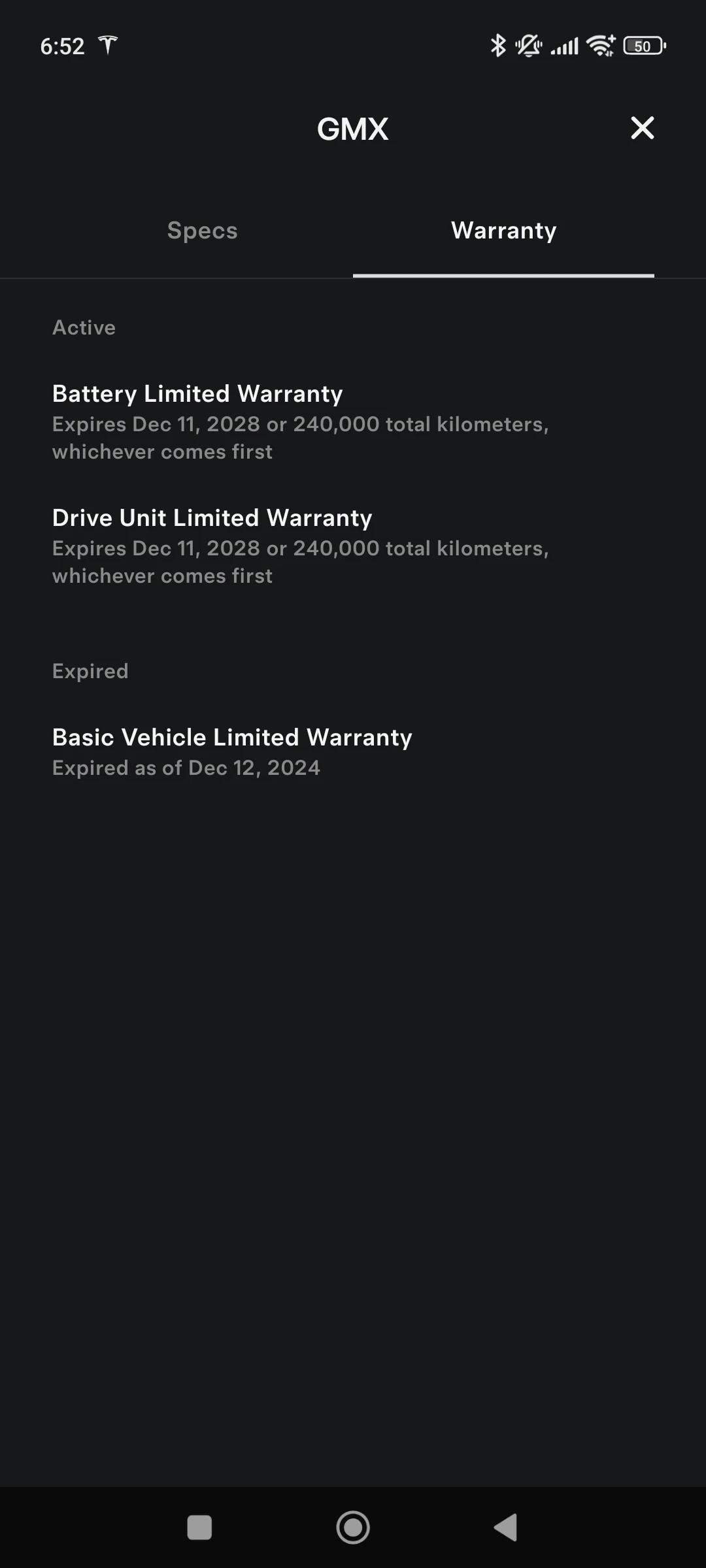The width and height of the screenshot is (706, 1568).
Task: Switch to the Specs tab
Action: click(202, 231)
